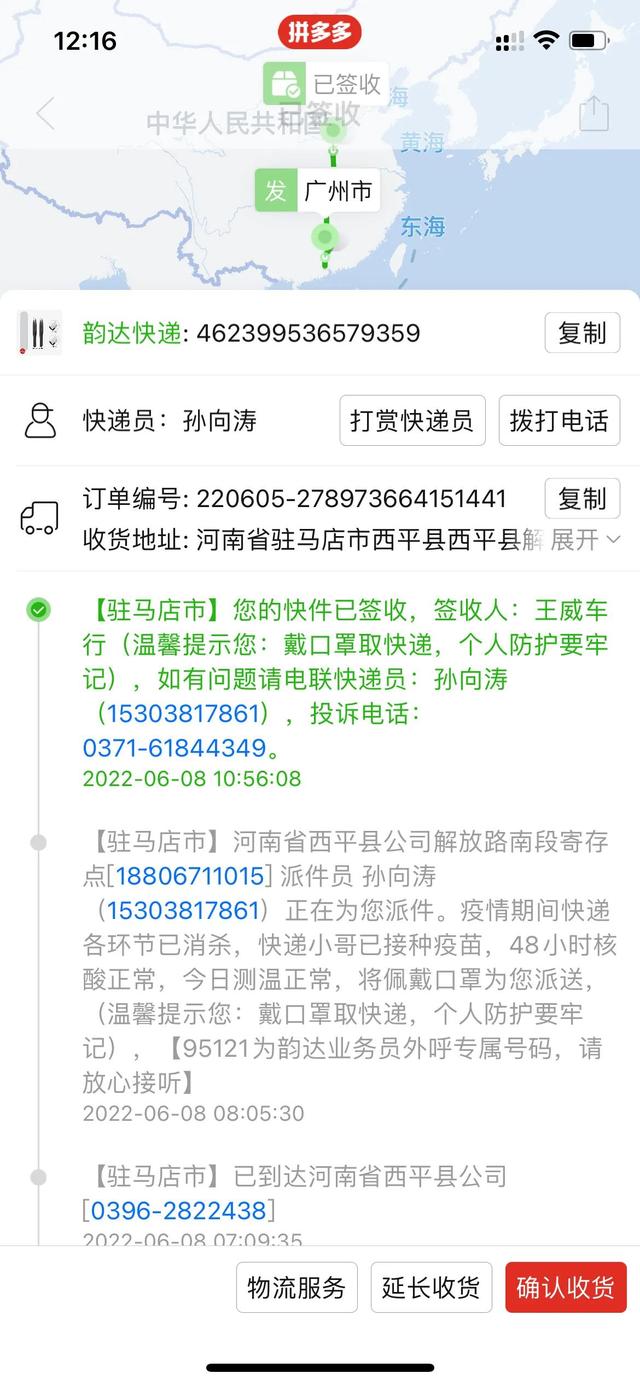640x1385 pixels.
Task: Open 物流服务 logistics services
Action: point(296,1287)
